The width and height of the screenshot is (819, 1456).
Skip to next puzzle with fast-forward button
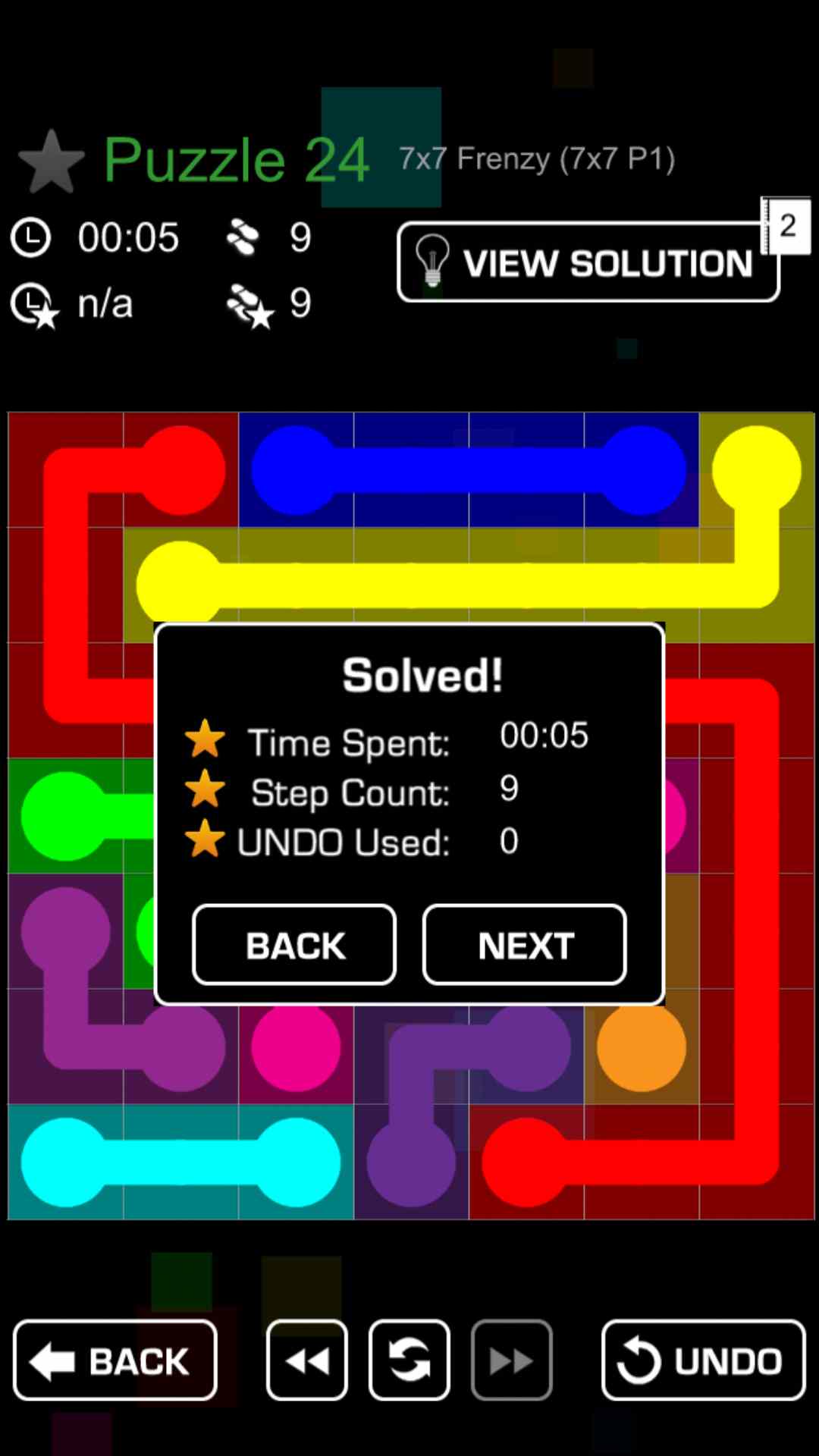click(x=512, y=1360)
